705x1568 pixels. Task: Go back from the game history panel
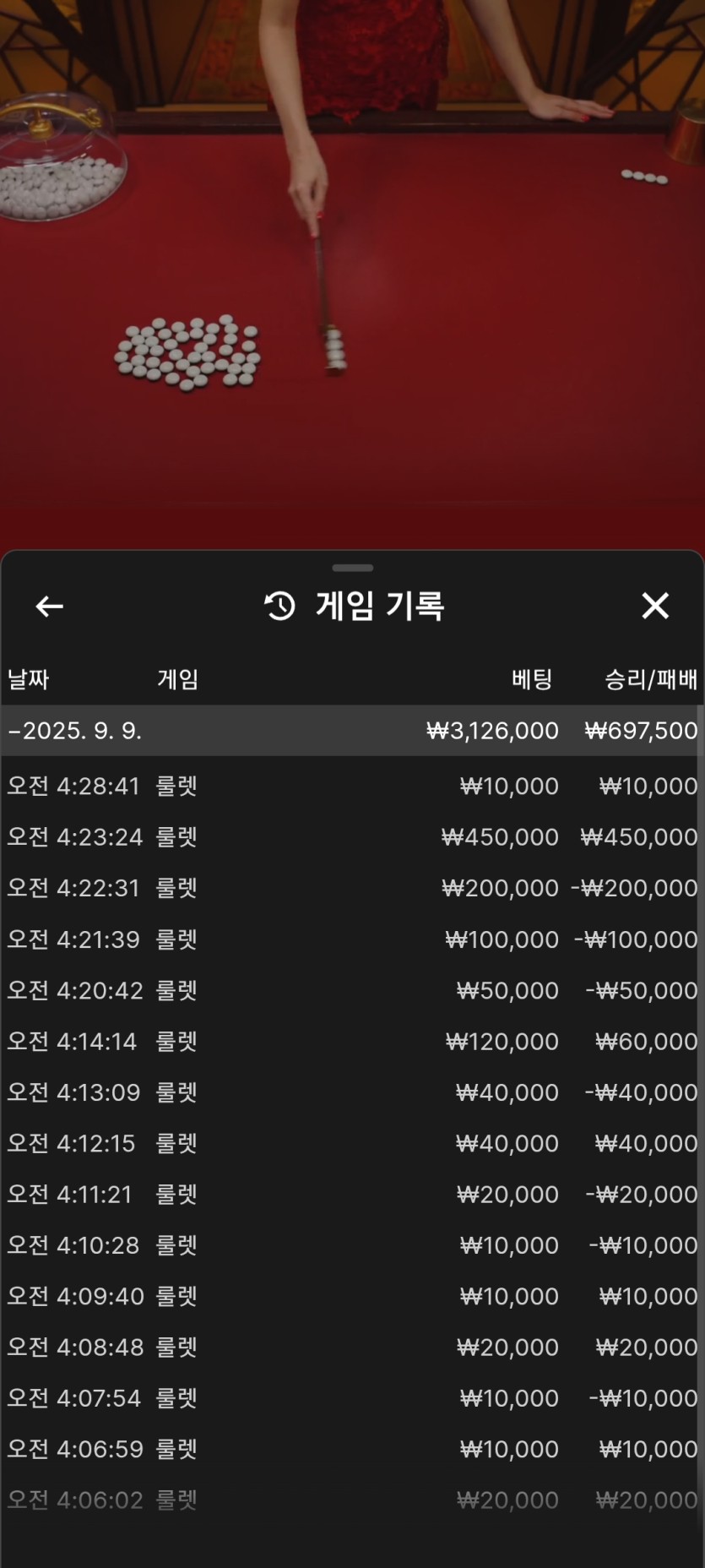tap(50, 606)
